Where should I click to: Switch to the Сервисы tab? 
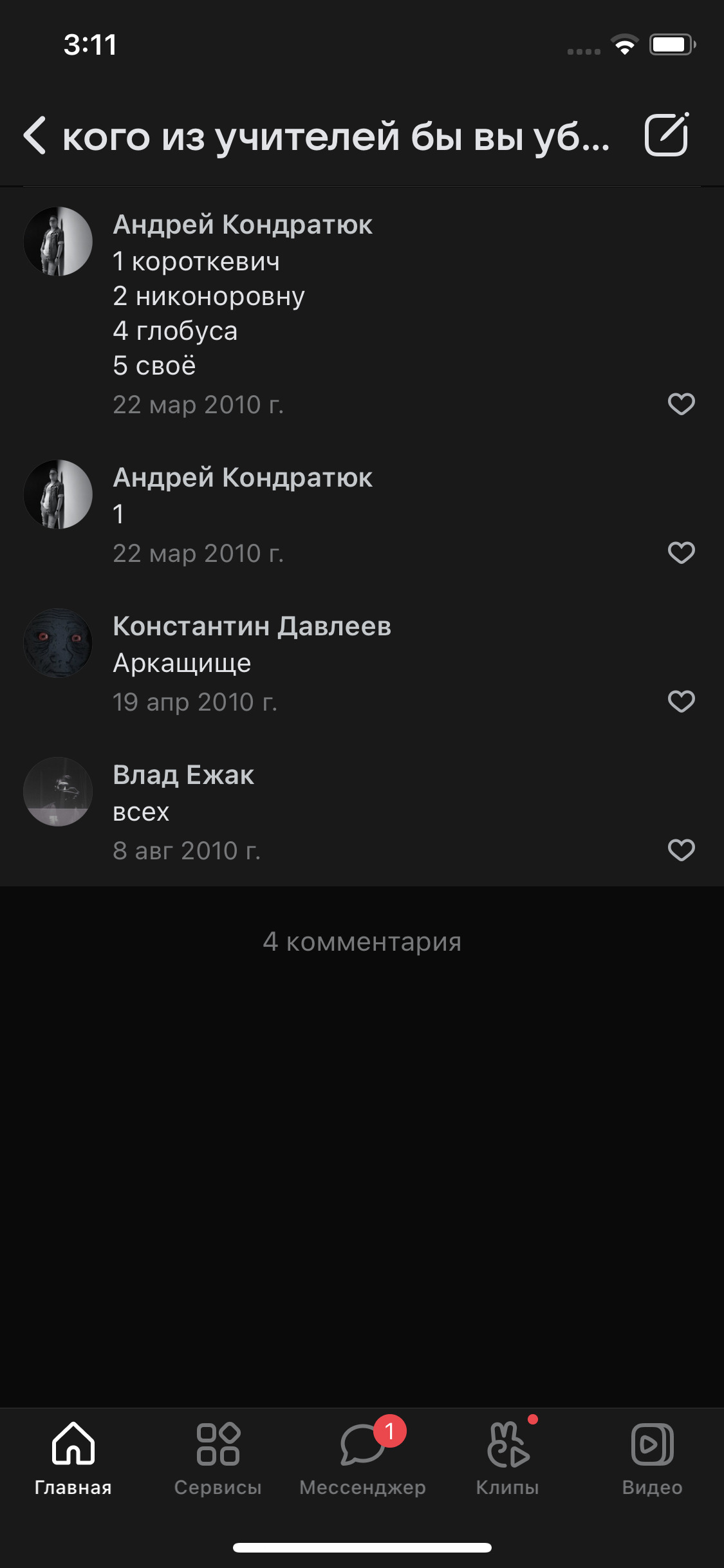point(218,1457)
